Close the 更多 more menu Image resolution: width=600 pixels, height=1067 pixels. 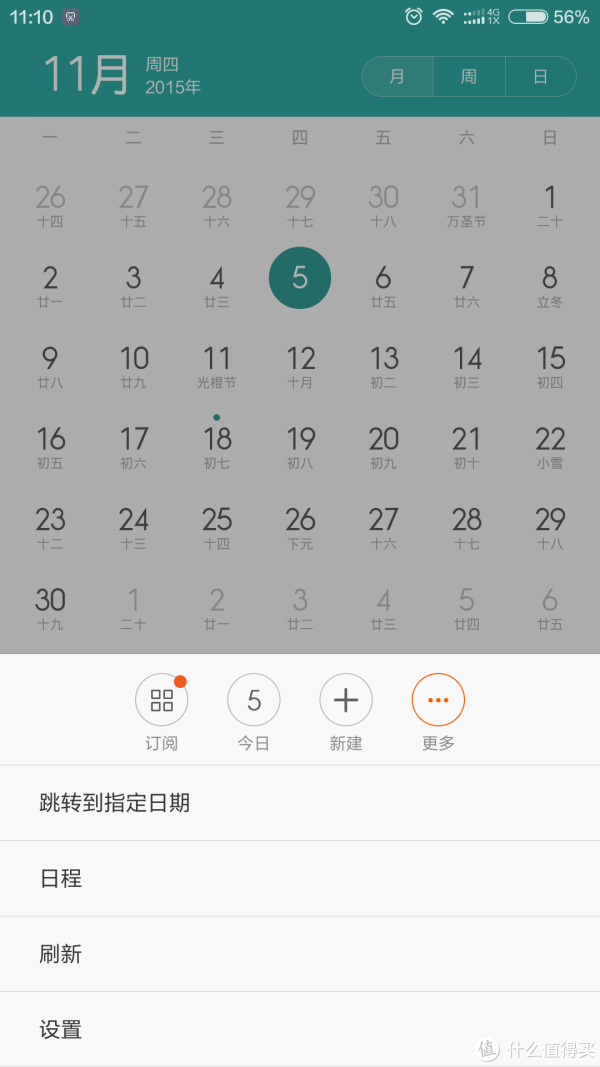click(438, 712)
